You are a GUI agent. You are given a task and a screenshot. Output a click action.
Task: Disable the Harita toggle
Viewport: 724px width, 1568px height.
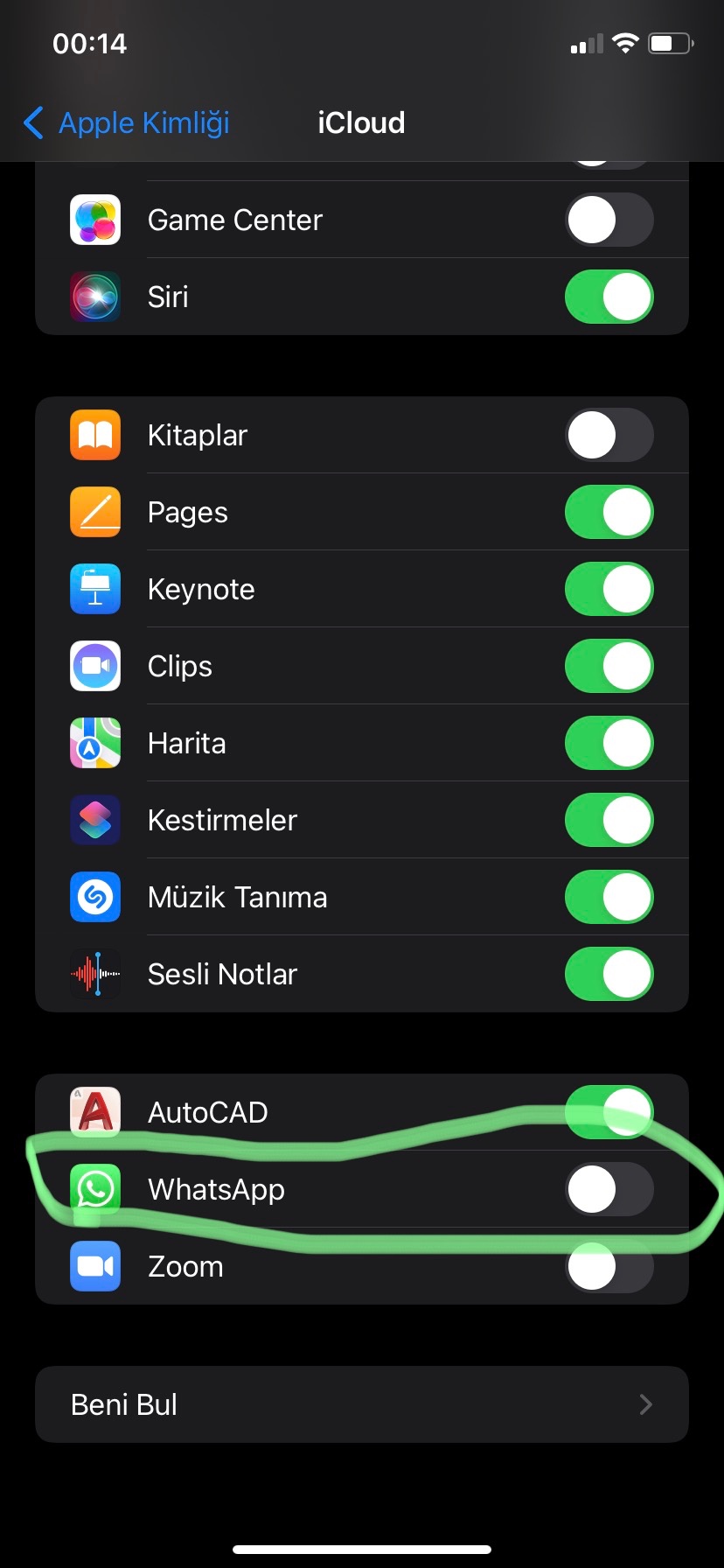(x=609, y=743)
